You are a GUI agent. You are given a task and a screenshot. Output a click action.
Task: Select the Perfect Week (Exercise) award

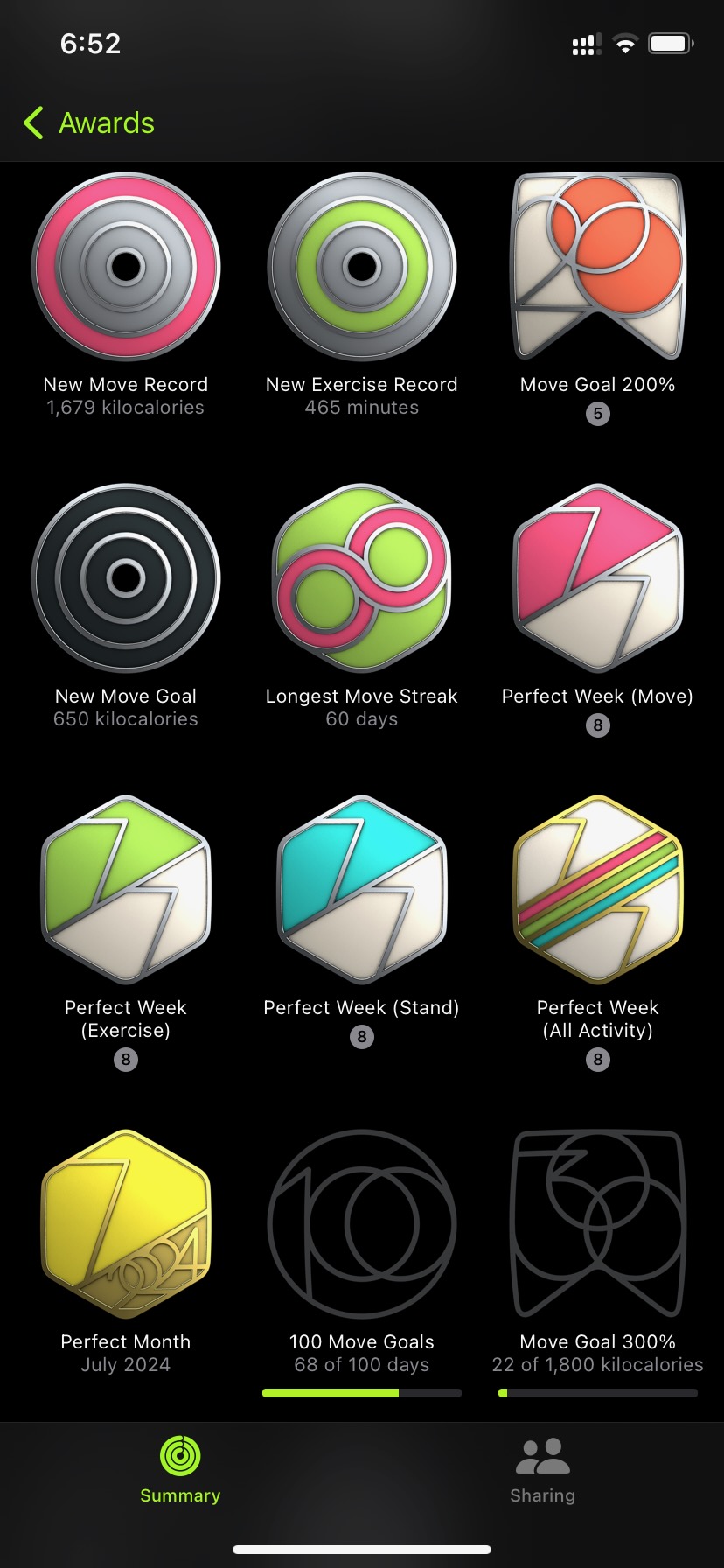click(126, 890)
